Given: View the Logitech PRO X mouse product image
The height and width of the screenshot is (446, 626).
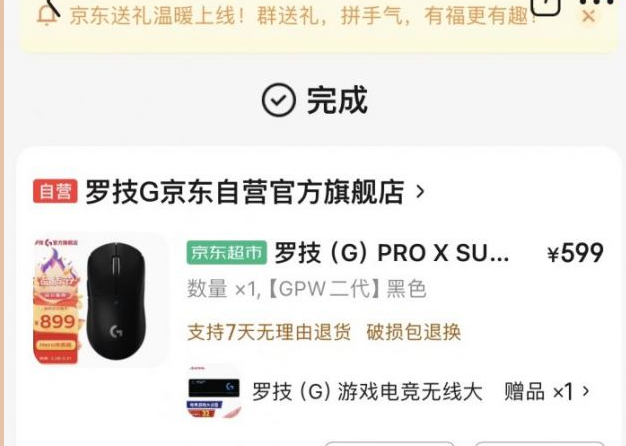Looking at the screenshot, I should coord(100,301).
